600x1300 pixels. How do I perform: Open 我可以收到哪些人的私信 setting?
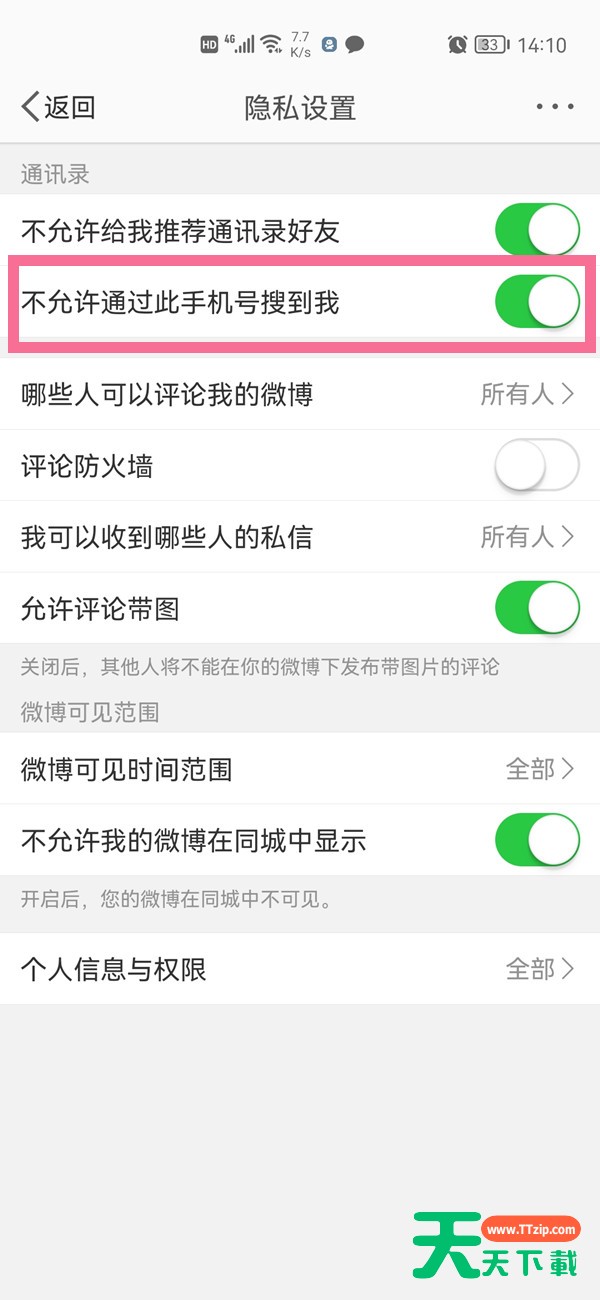click(x=300, y=537)
